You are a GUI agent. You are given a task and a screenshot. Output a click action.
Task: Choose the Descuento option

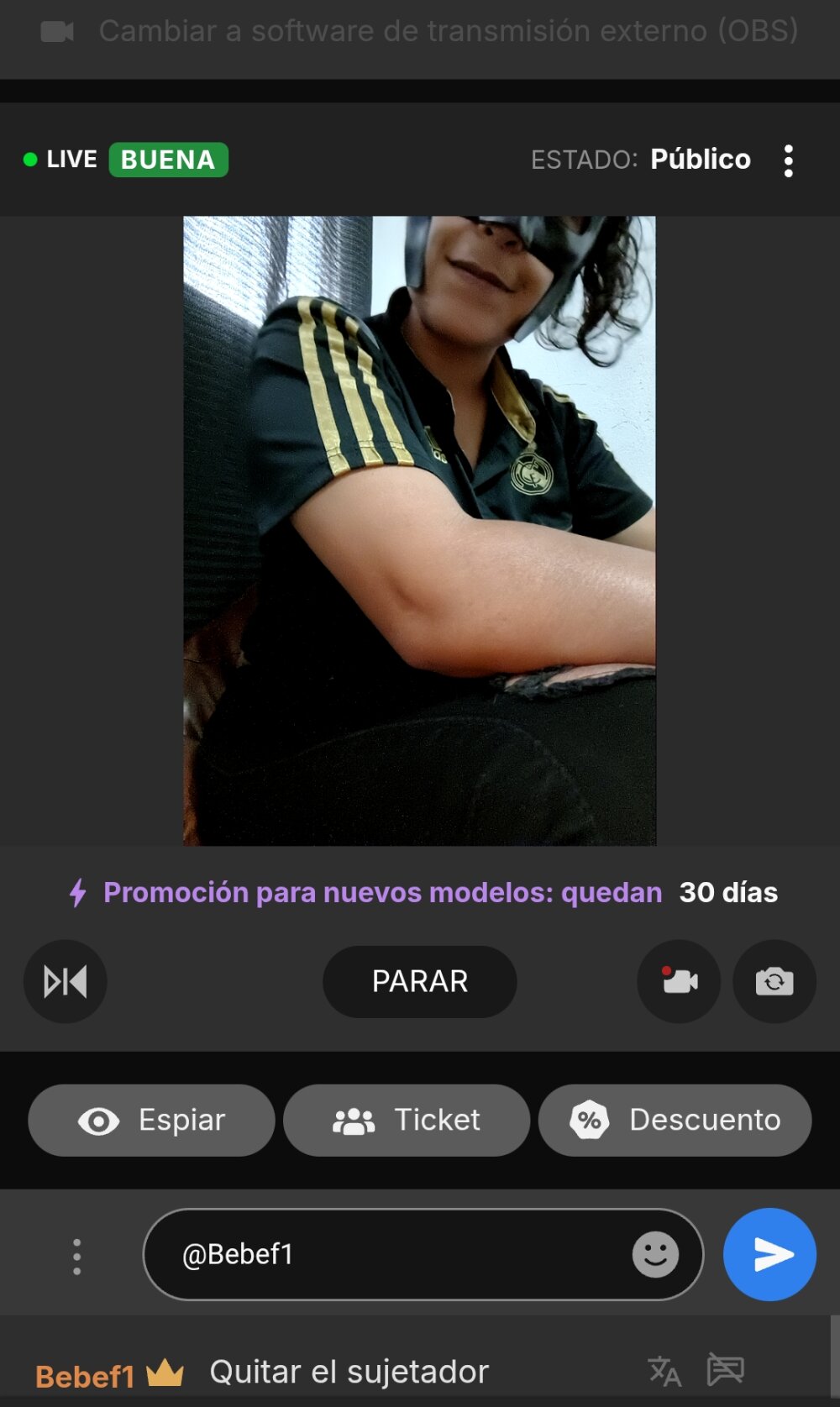tap(675, 1121)
